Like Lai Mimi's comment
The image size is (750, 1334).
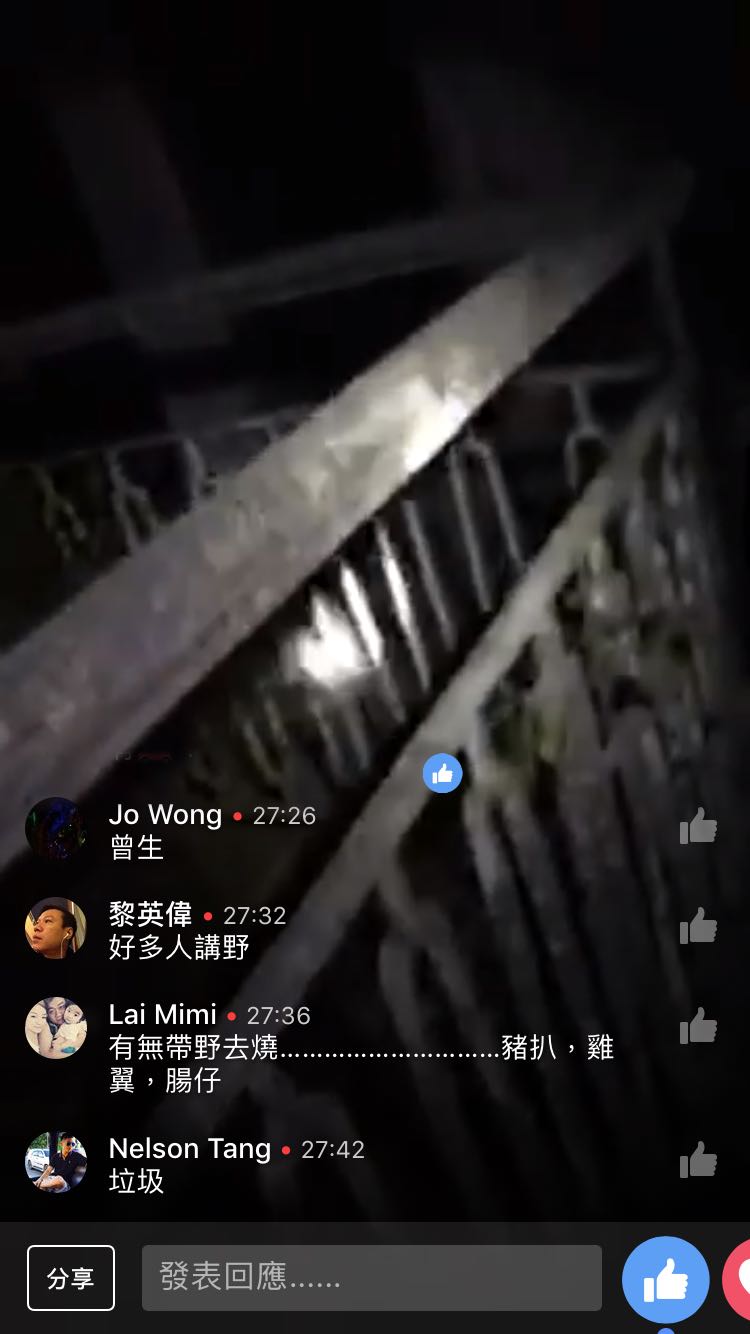[698, 1027]
